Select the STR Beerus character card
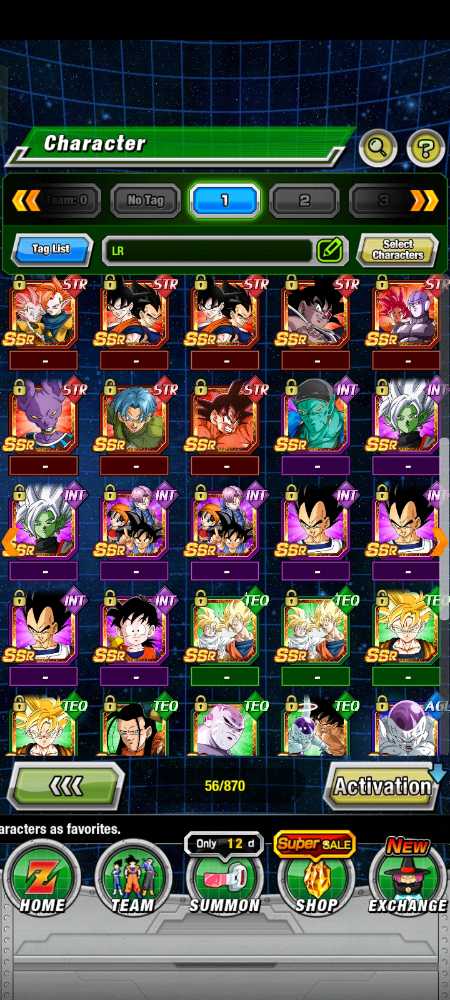The width and height of the screenshot is (450, 1000). click(x=44, y=417)
